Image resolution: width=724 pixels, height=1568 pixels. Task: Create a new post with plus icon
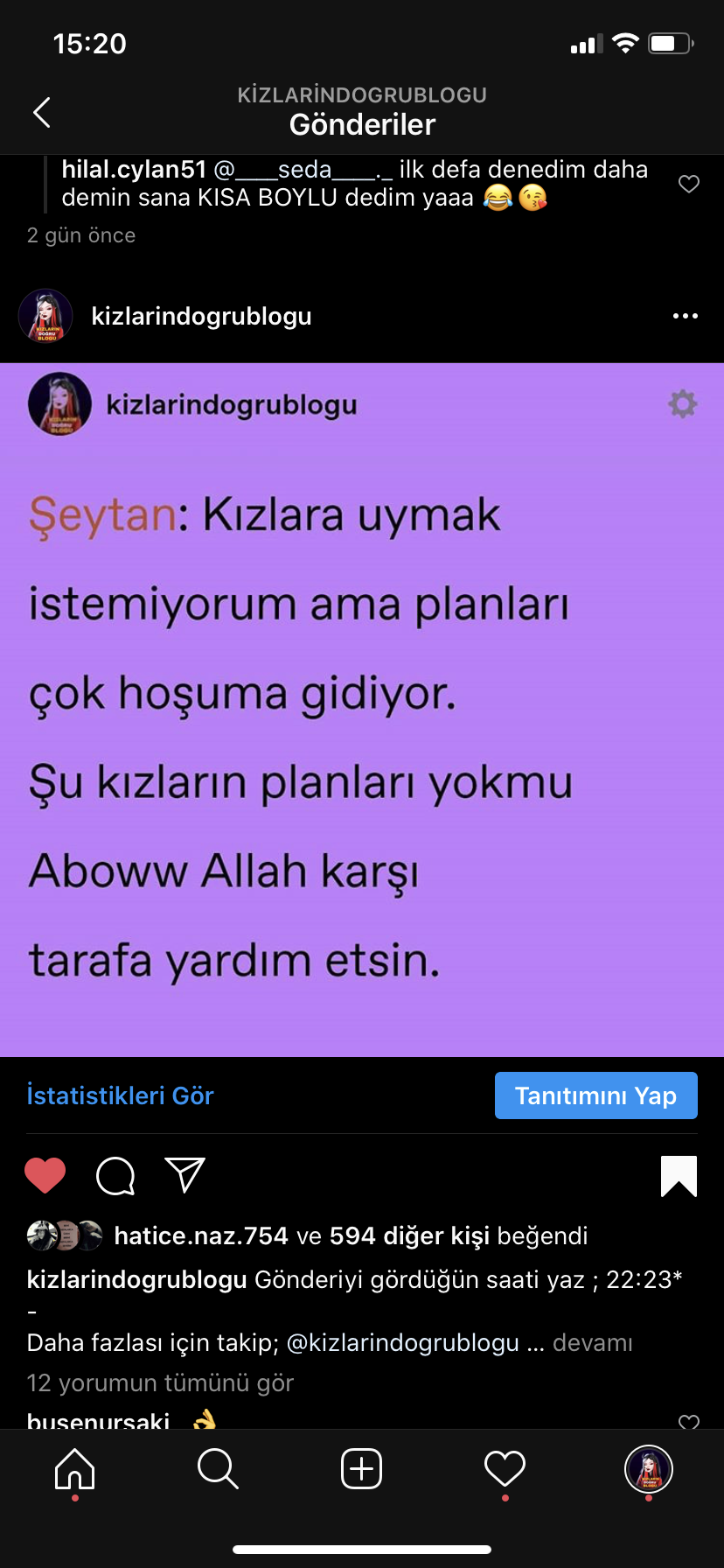pos(361,1468)
